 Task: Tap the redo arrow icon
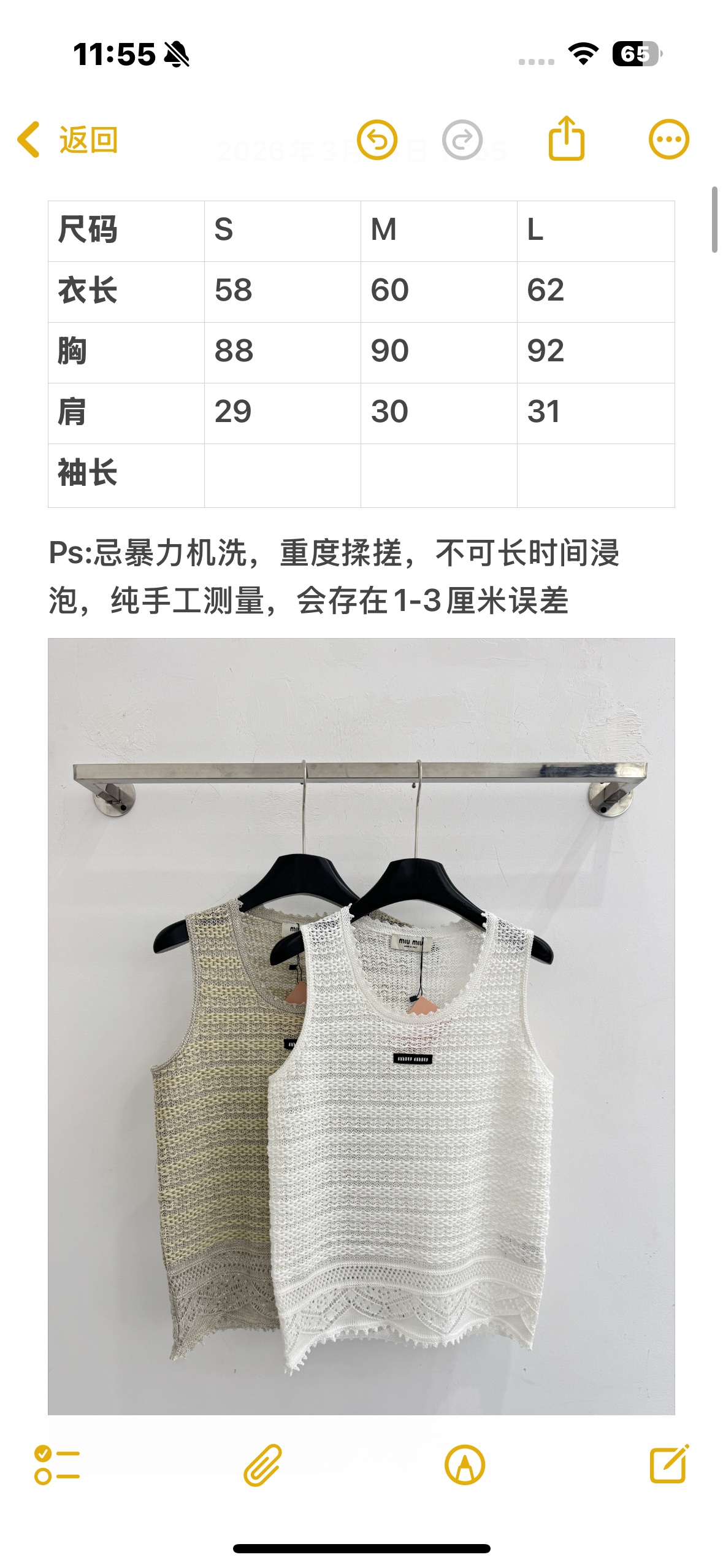click(x=462, y=140)
